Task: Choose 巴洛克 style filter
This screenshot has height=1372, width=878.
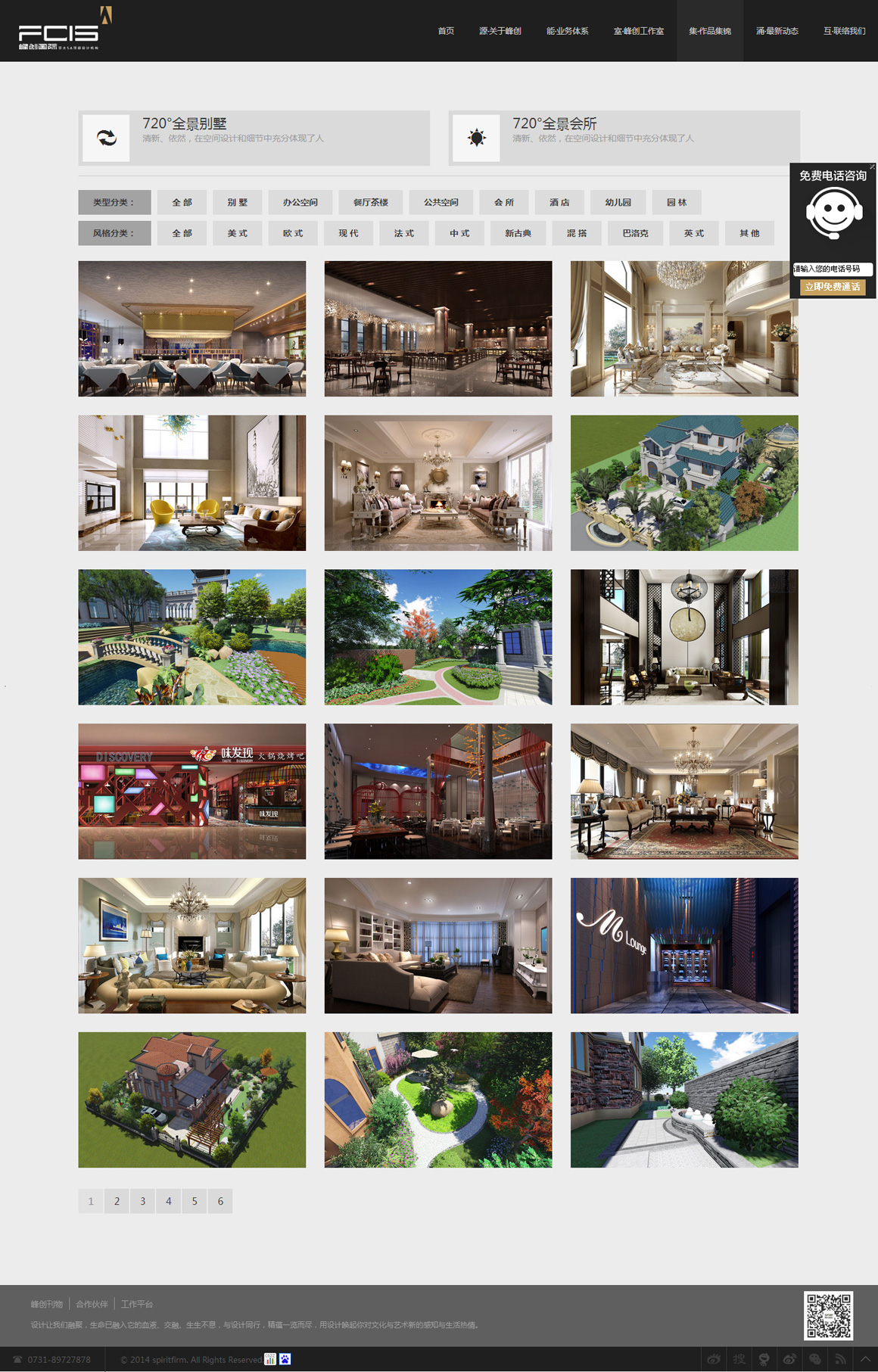Action: [636, 234]
